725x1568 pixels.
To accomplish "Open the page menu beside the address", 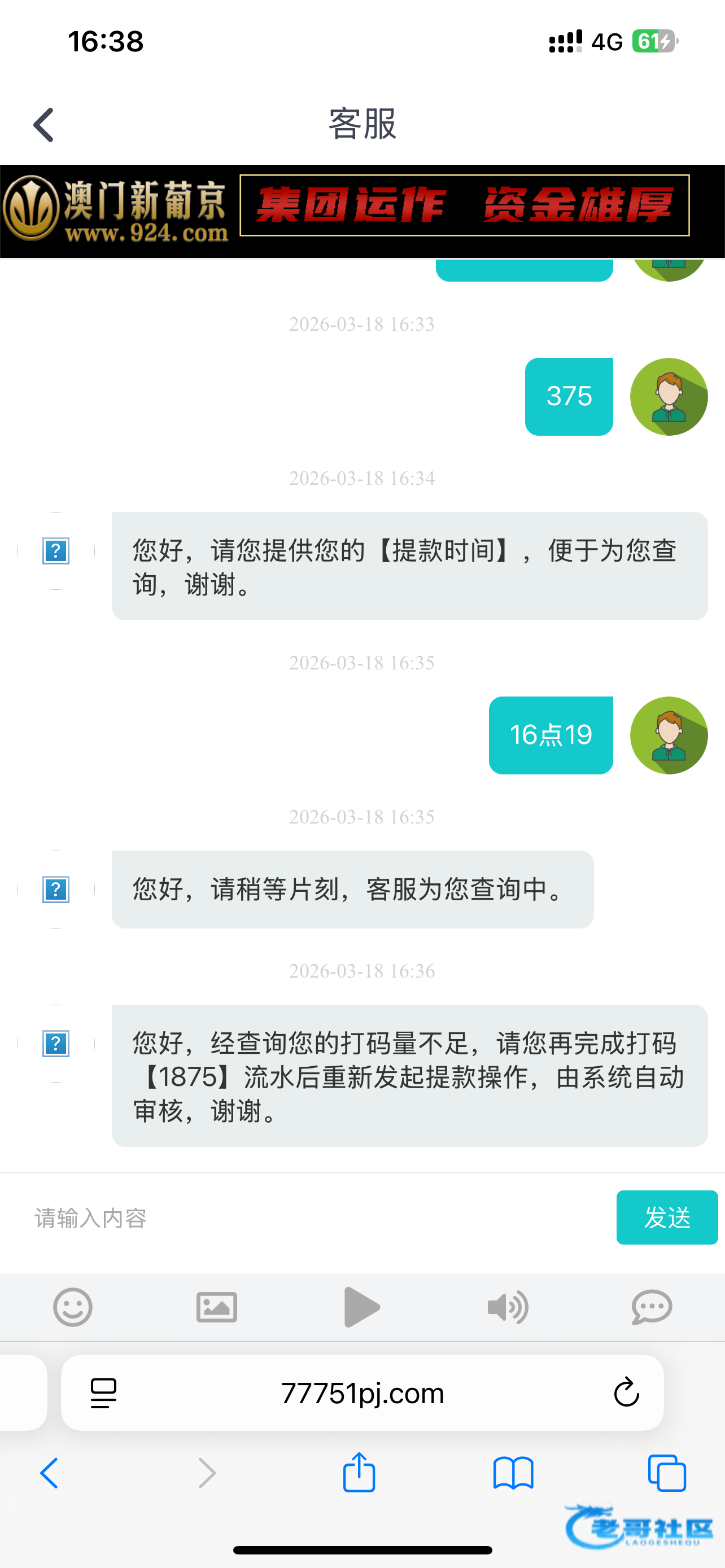I will coord(103,1392).
